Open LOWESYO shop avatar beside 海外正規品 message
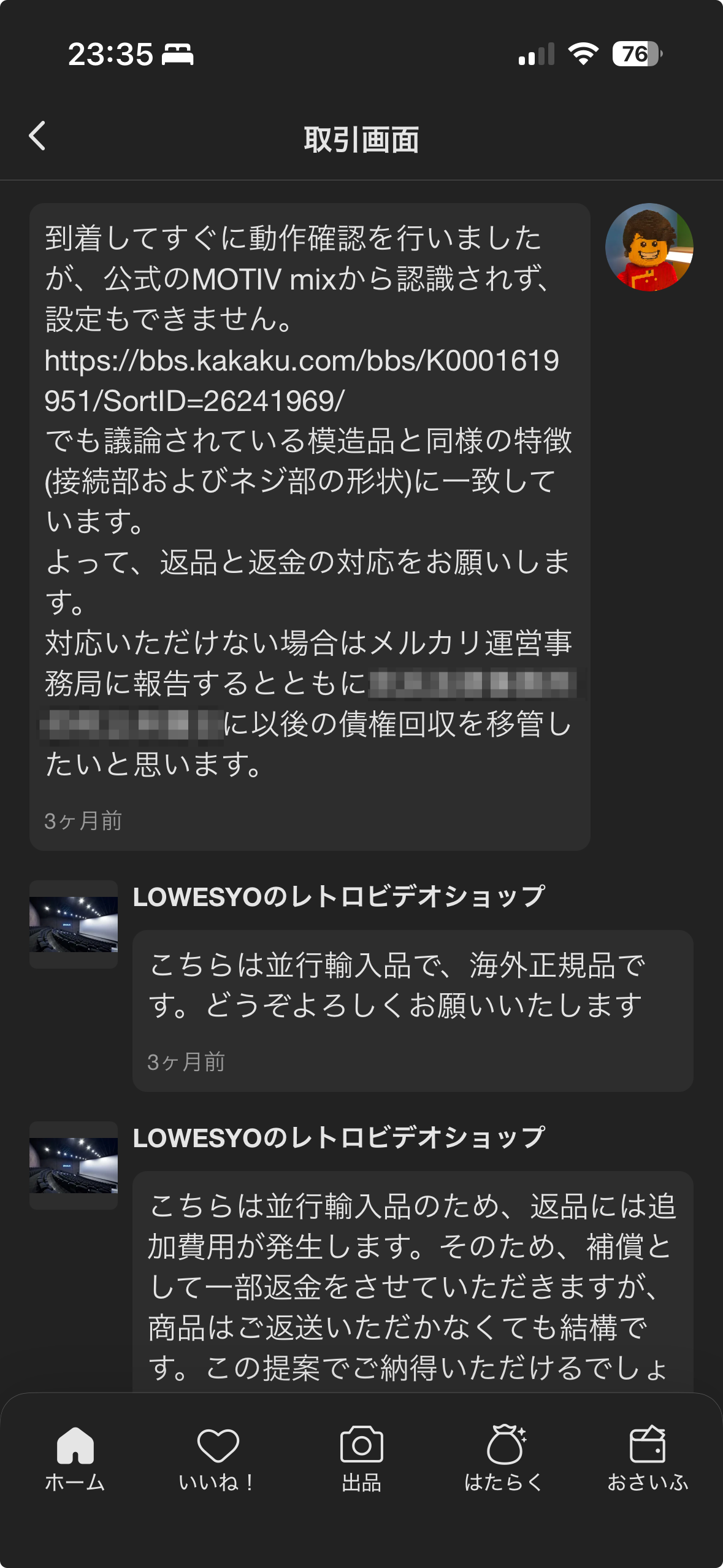The width and height of the screenshot is (723, 1568). click(74, 924)
